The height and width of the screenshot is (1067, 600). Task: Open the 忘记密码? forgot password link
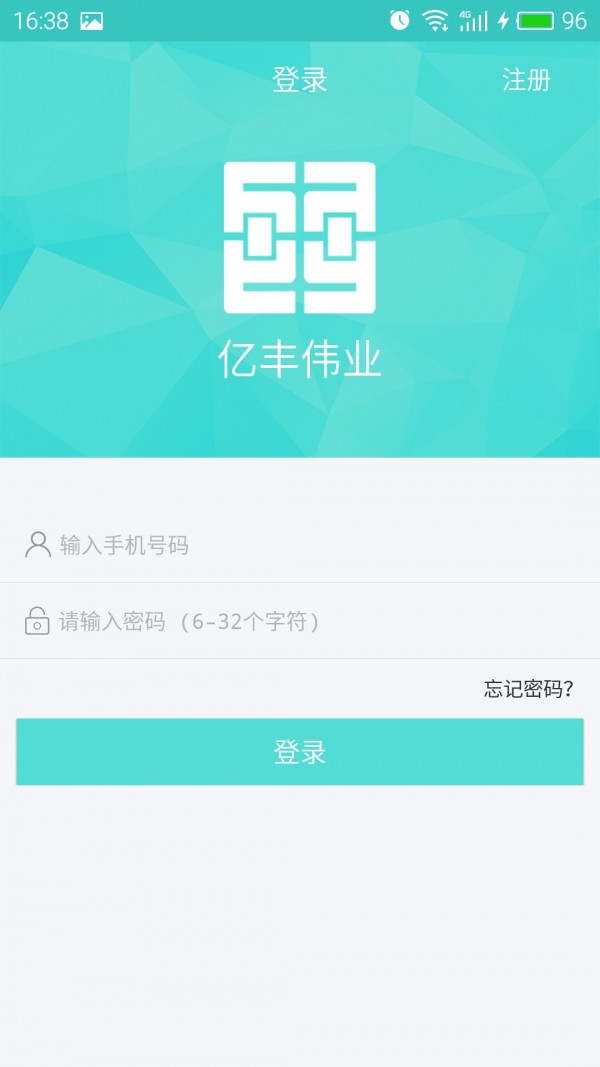[x=528, y=689]
